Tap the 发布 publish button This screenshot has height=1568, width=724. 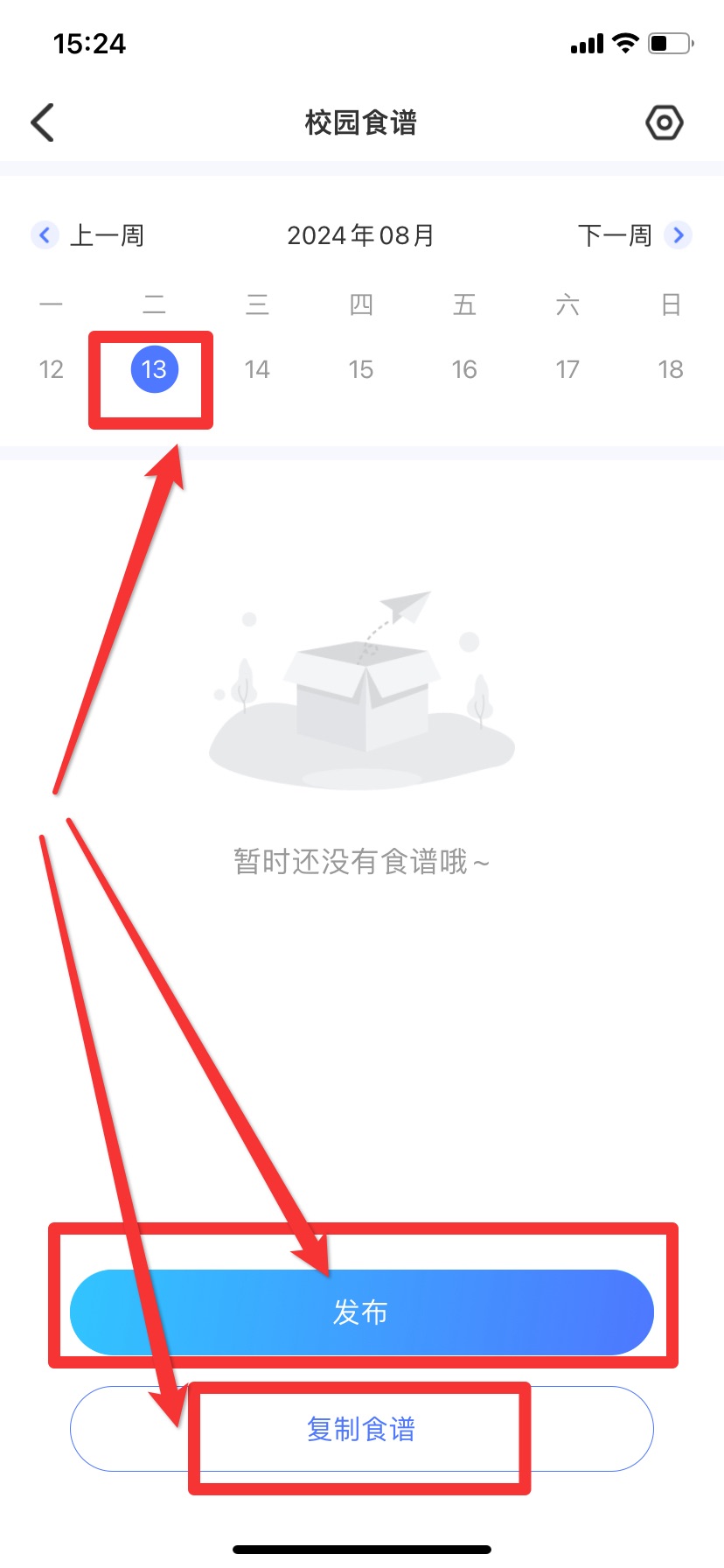click(361, 1312)
